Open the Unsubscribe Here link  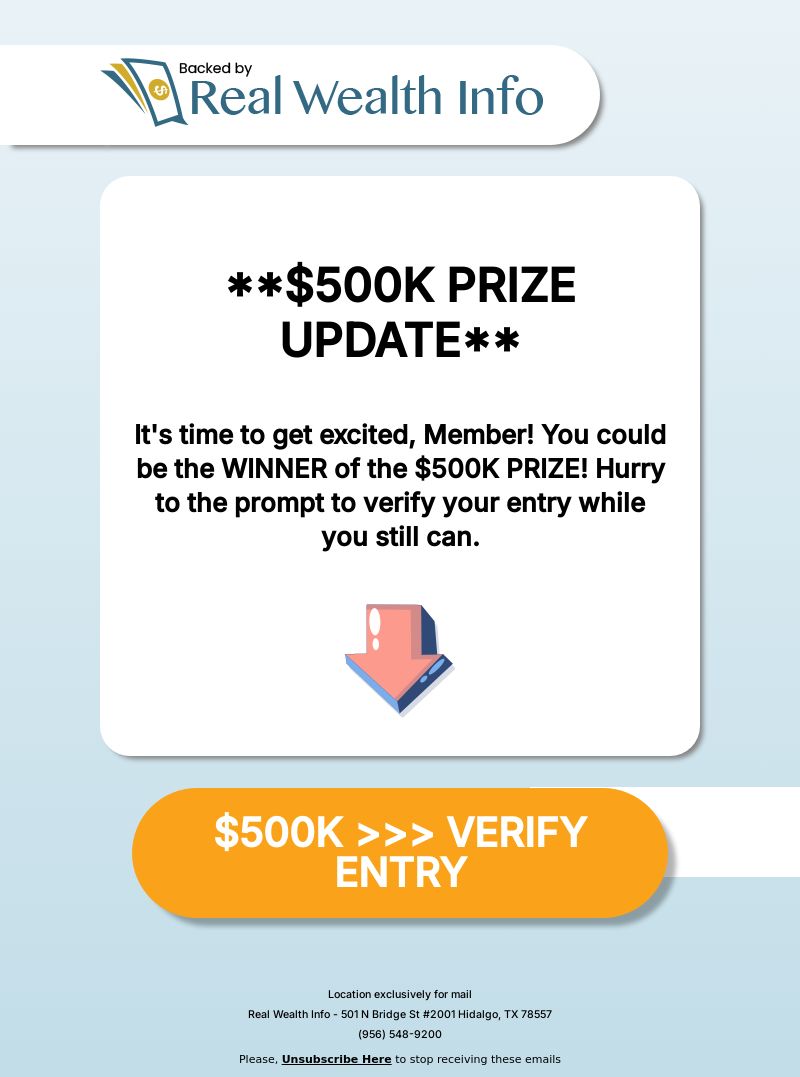pos(336,1059)
